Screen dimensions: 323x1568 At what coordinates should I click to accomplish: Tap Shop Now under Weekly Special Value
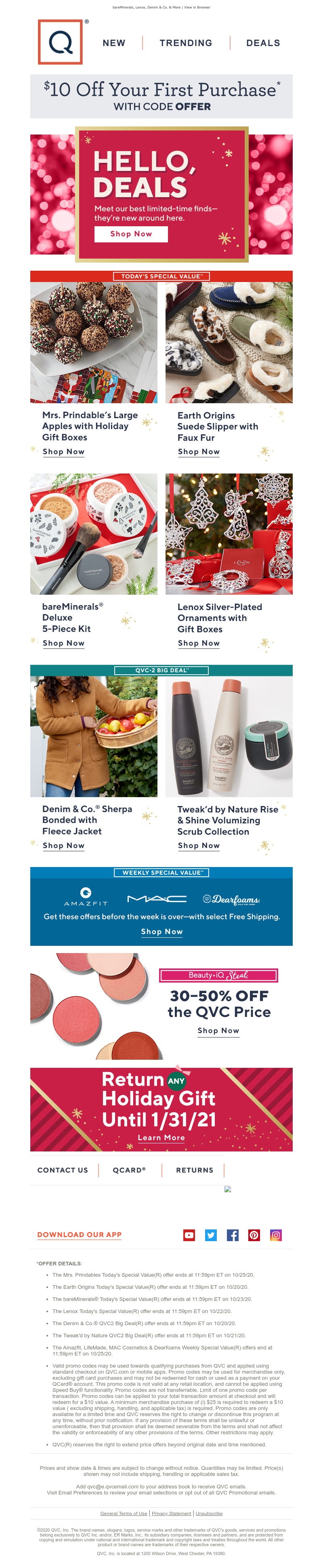(161, 931)
